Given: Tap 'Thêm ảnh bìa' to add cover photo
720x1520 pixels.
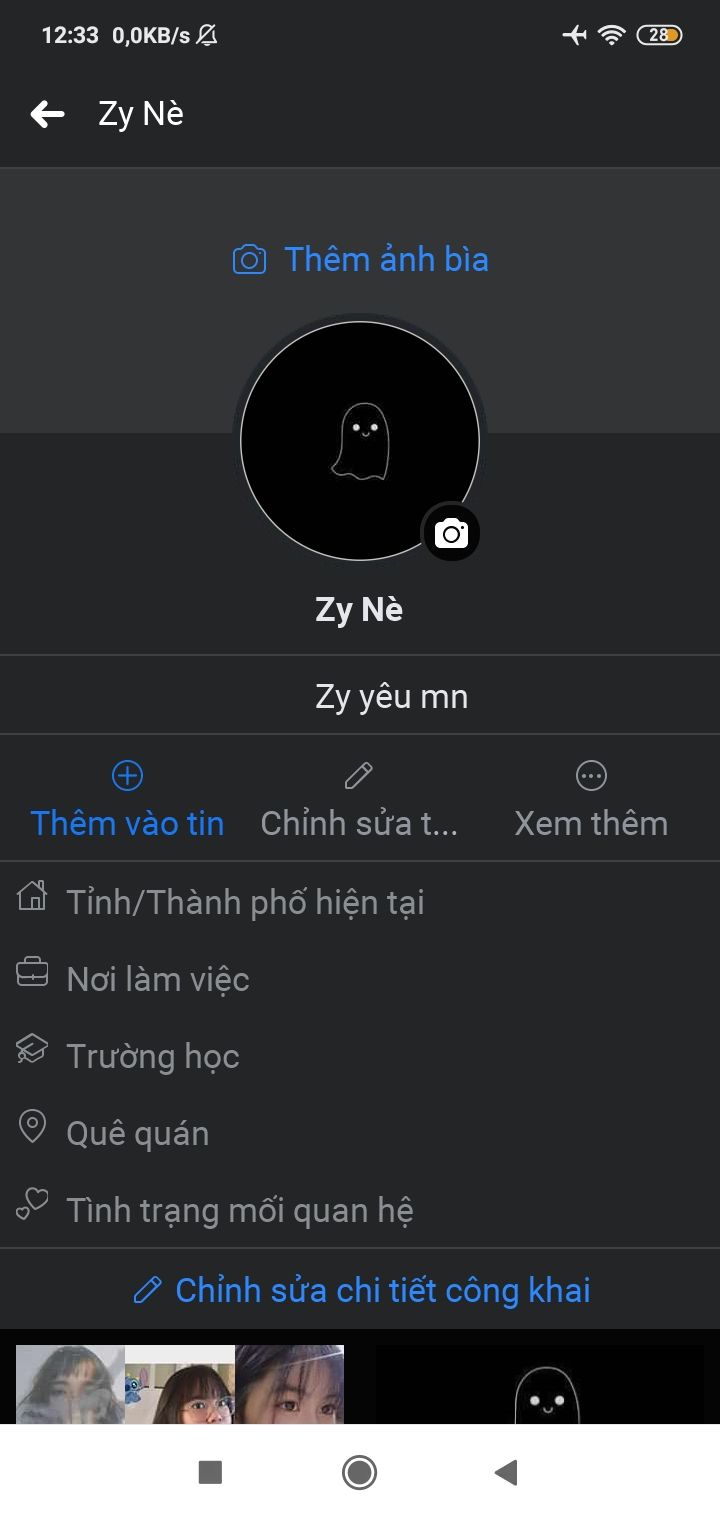Looking at the screenshot, I should pyautogui.click(x=360, y=260).
